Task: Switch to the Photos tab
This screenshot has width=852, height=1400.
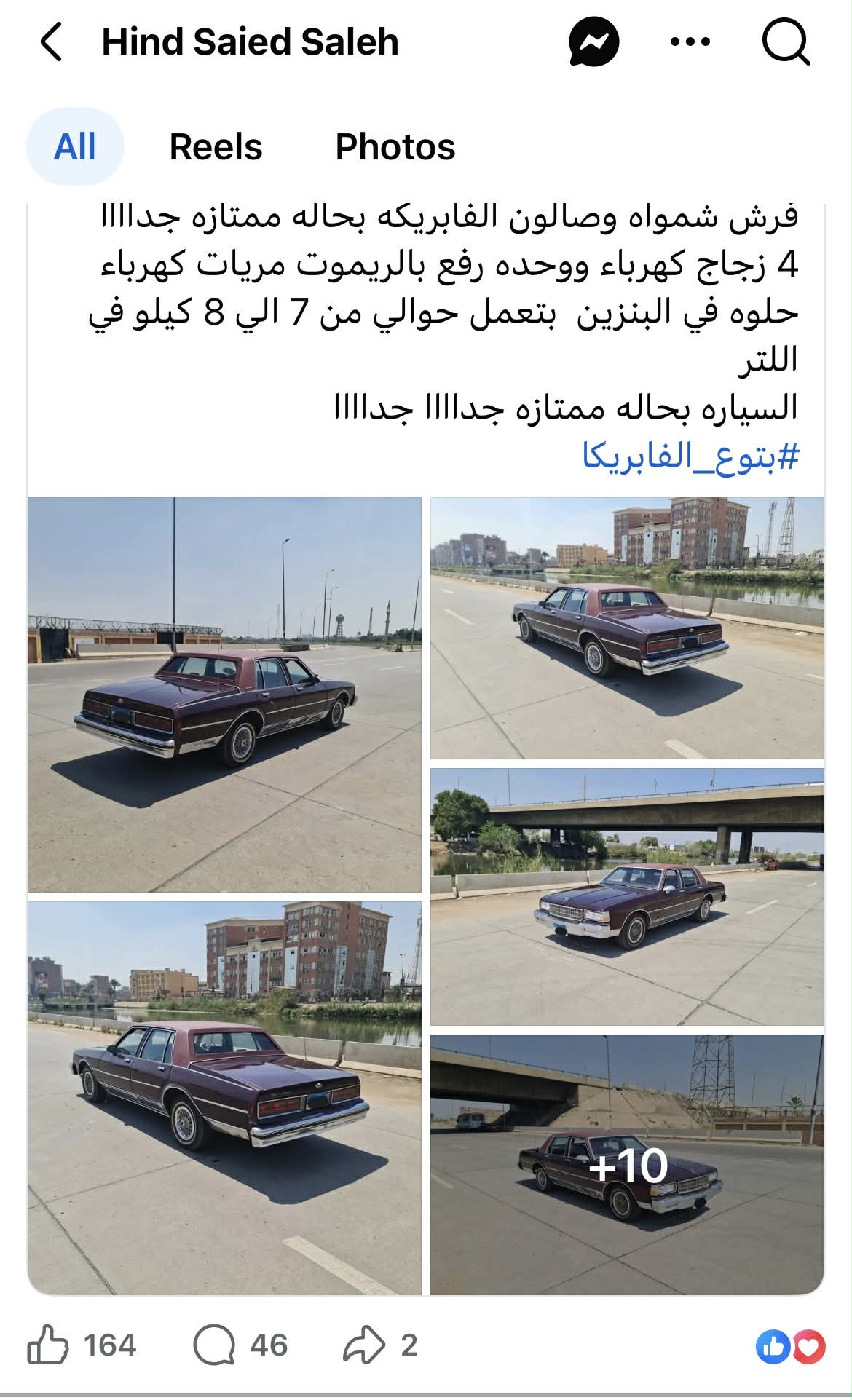Action: [395, 146]
